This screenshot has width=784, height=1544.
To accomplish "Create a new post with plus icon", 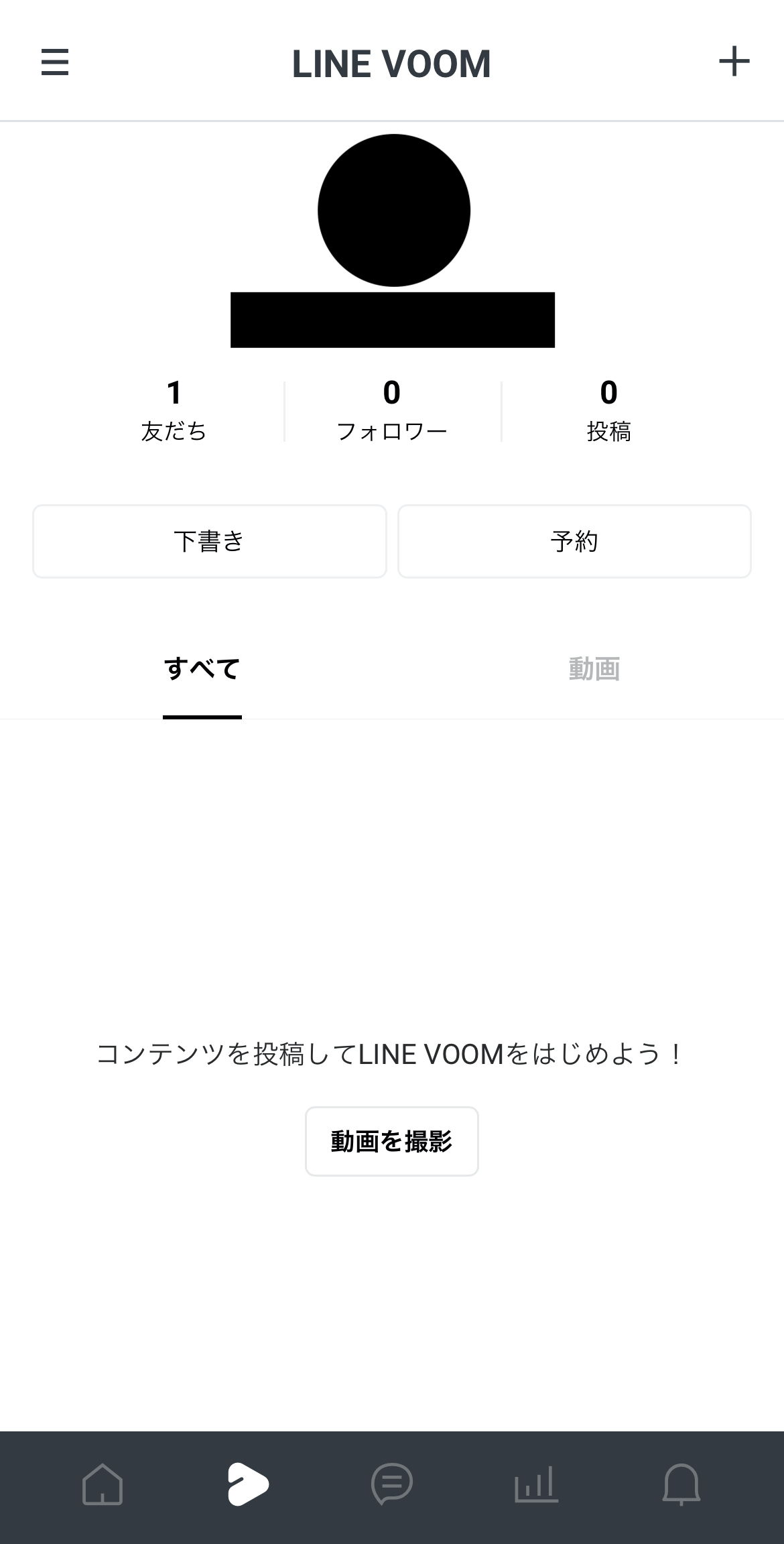I will [x=734, y=62].
